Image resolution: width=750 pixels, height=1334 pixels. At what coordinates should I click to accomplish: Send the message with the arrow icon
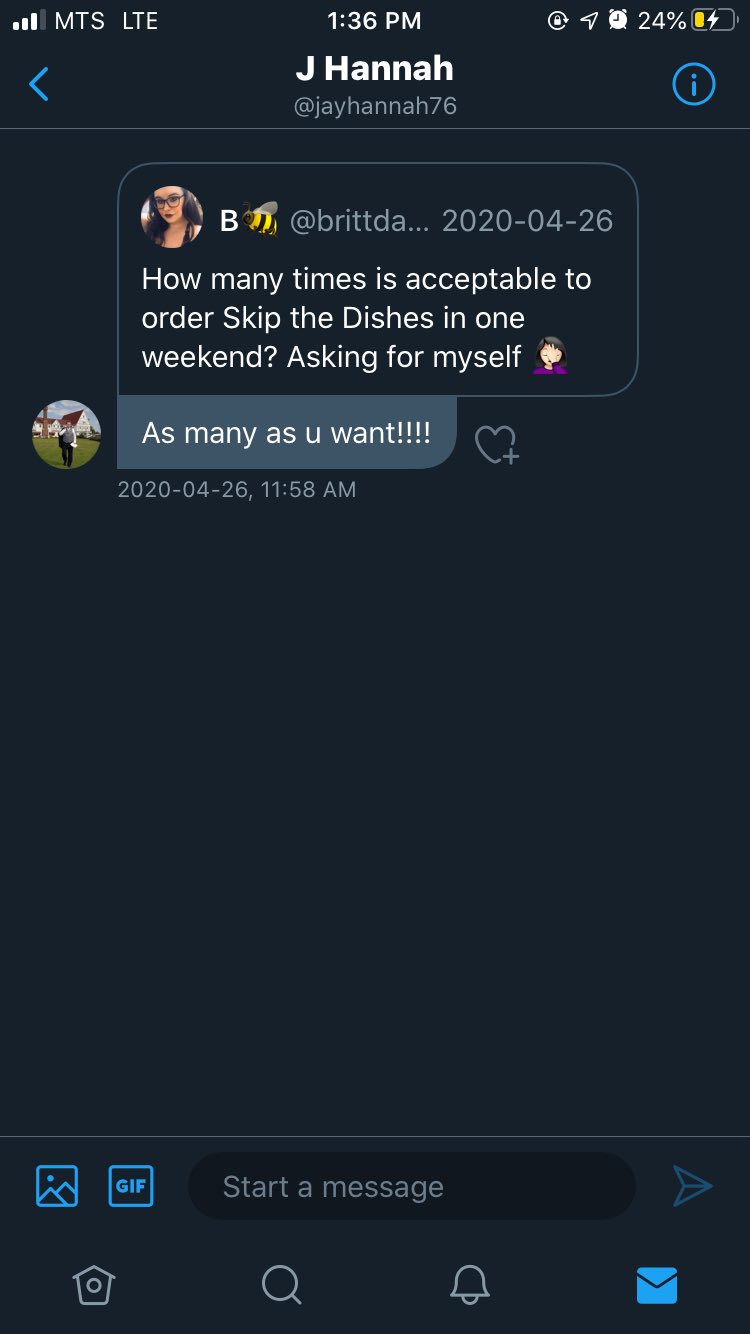tap(692, 1186)
